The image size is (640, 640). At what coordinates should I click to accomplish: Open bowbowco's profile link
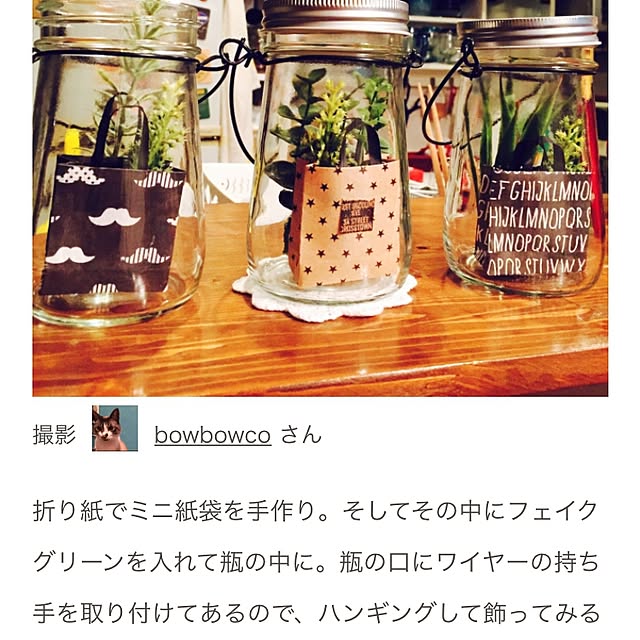point(212,435)
